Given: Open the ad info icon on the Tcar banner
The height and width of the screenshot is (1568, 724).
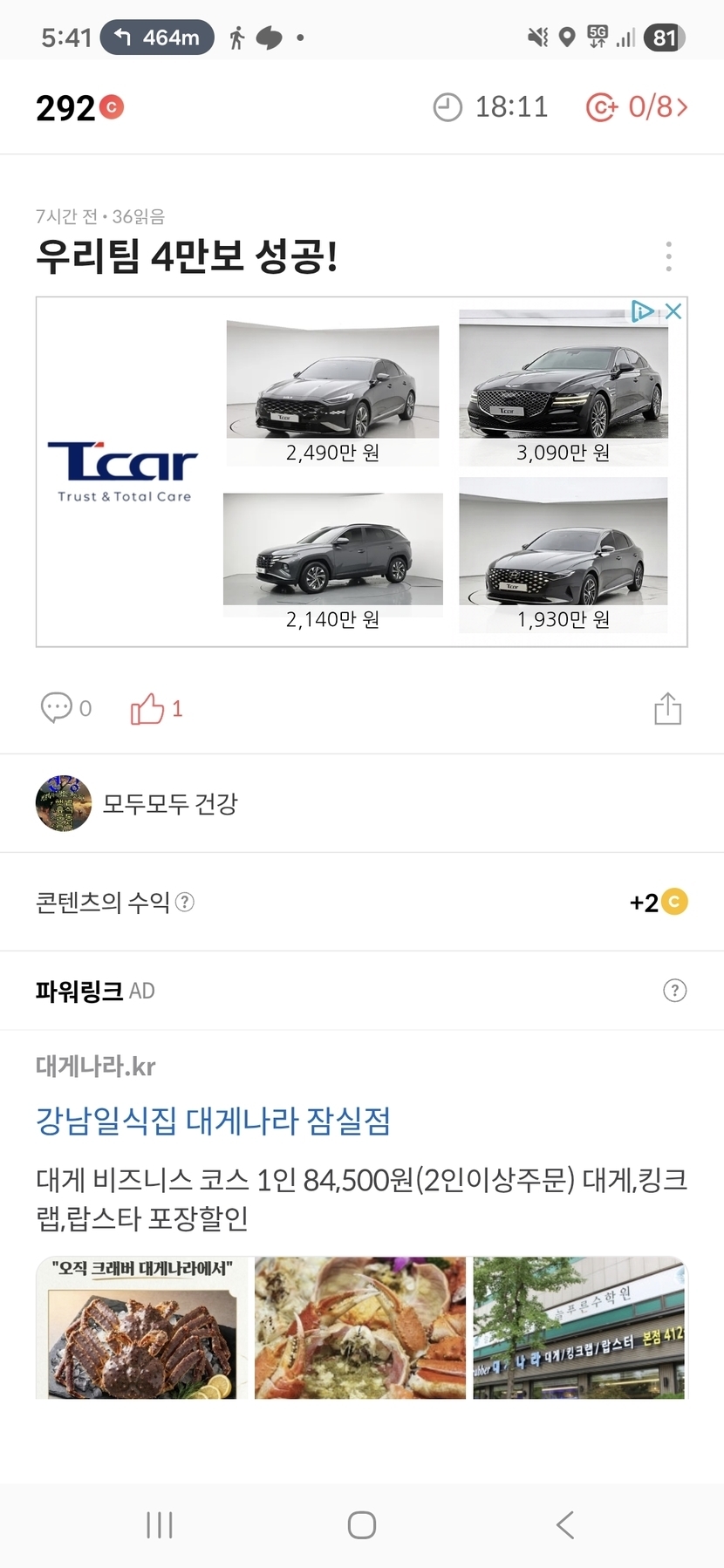Looking at the screenshot, I should 642,311.
